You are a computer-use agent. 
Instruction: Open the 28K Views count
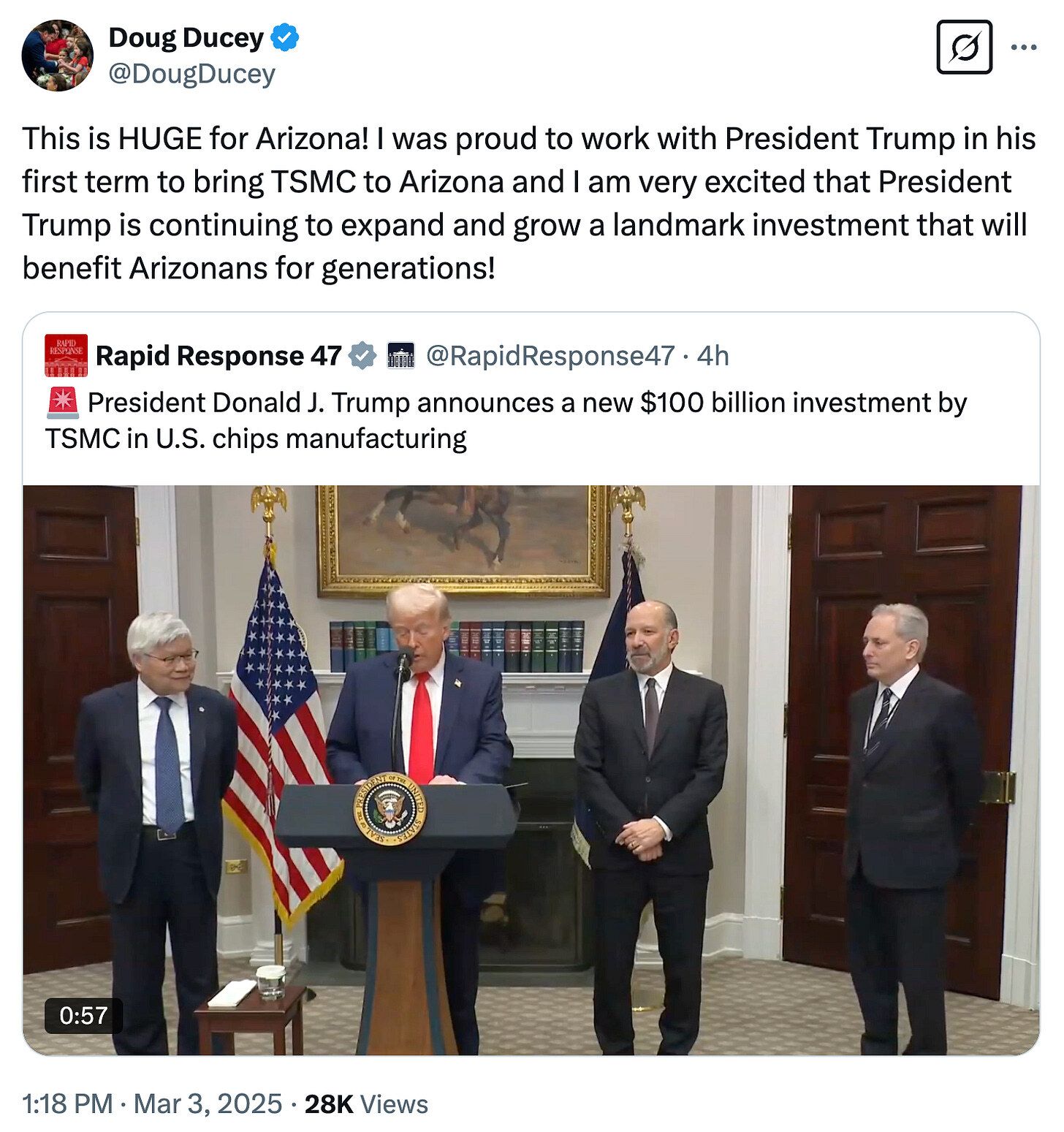(x=366, y=1103)
